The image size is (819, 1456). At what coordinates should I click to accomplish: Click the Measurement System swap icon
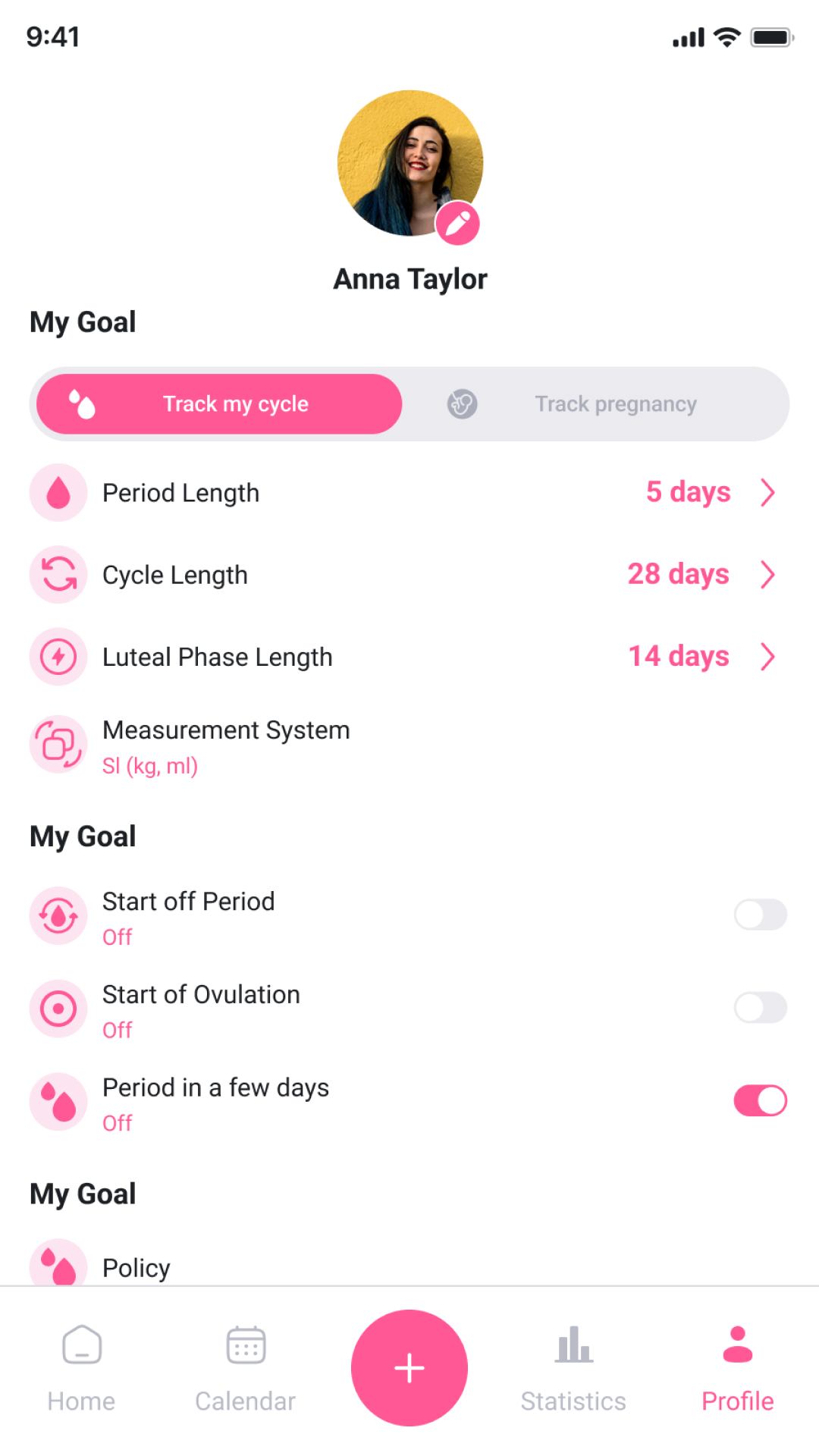[58, 744]
